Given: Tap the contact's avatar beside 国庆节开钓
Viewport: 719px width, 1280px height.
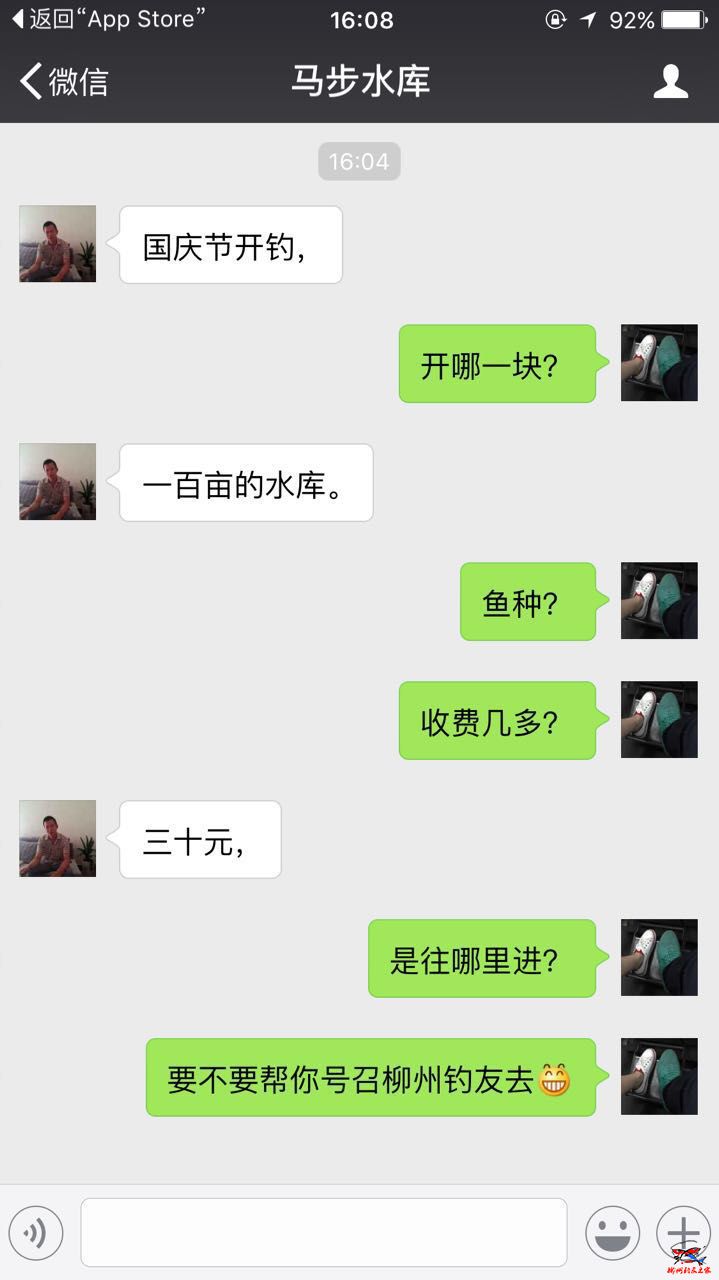Looking at the screenshot, I should tap(58, 244).
